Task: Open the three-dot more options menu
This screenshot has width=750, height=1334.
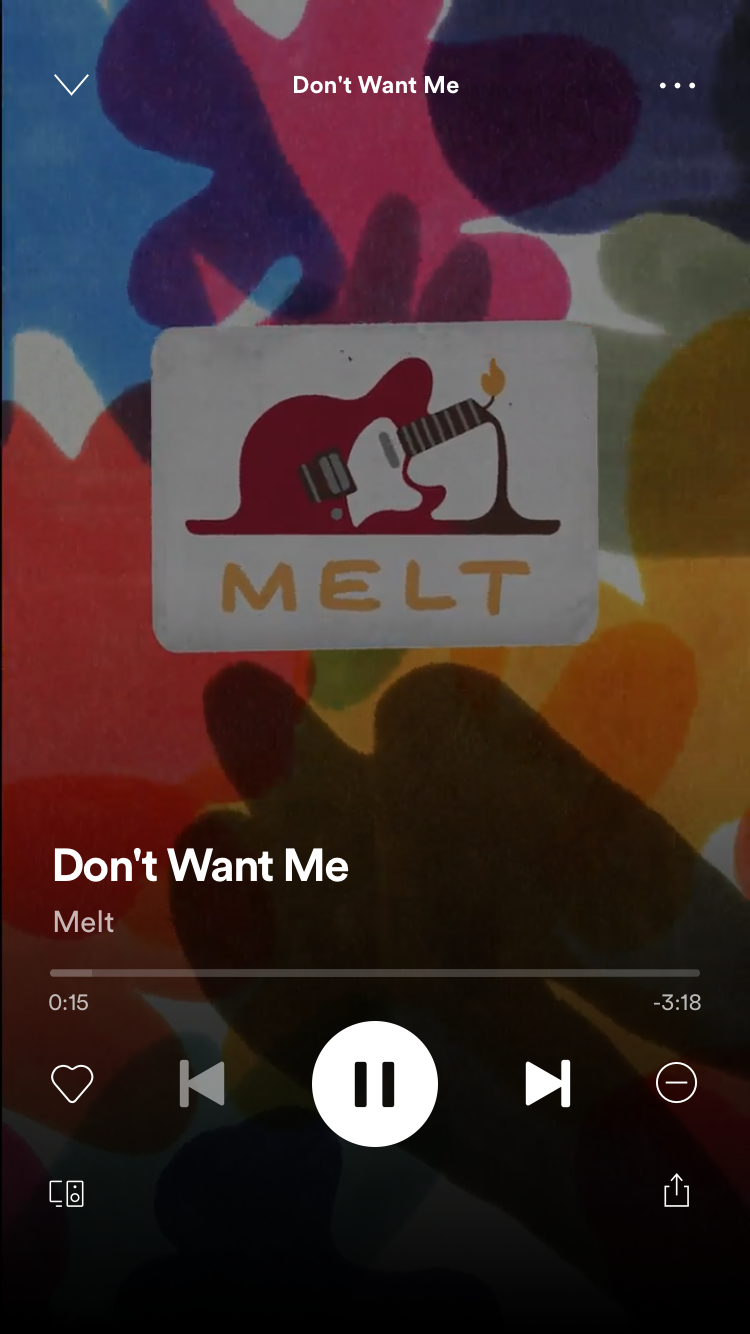Action: 677,85
